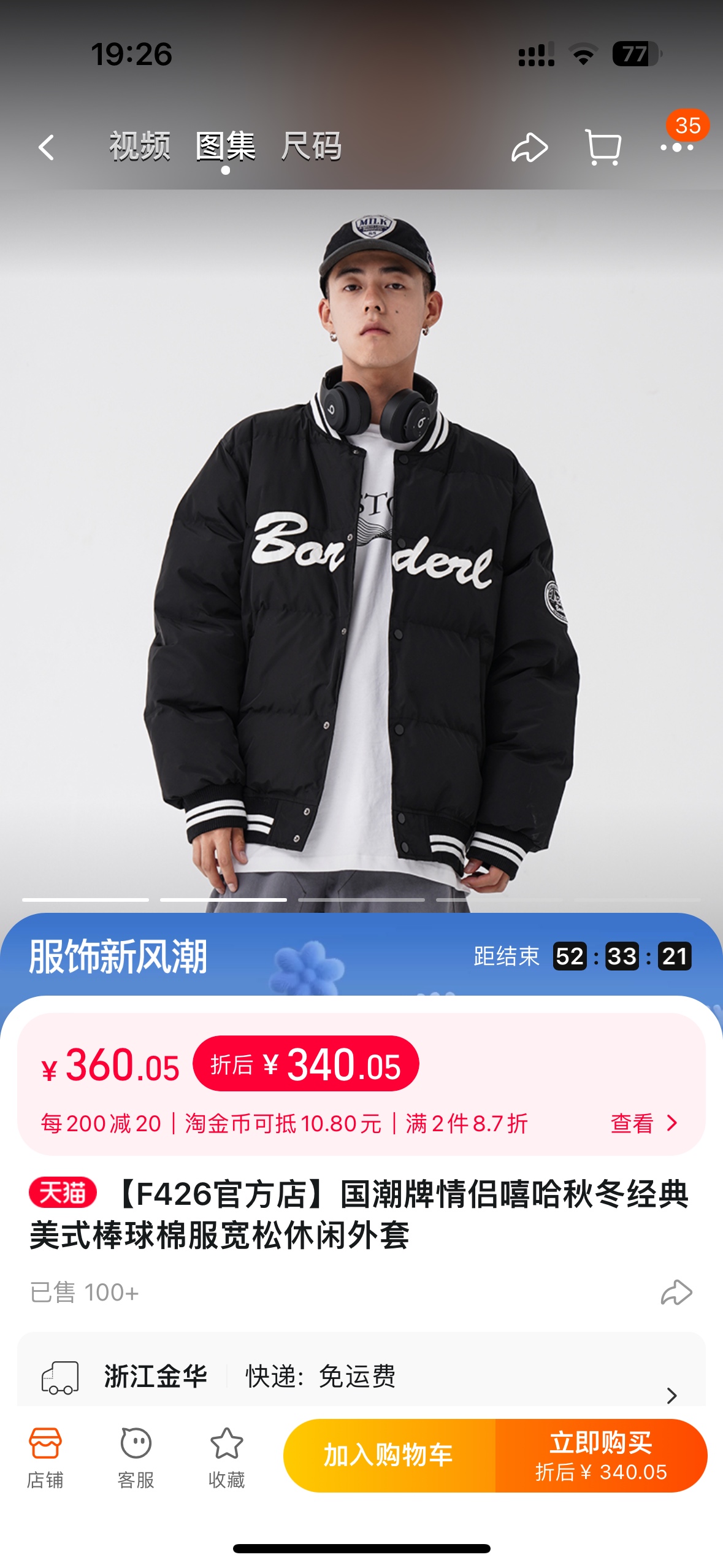Go back using the top-left arrow
The height and width of the screenshot is (1568, 723).
coord(47,147)
